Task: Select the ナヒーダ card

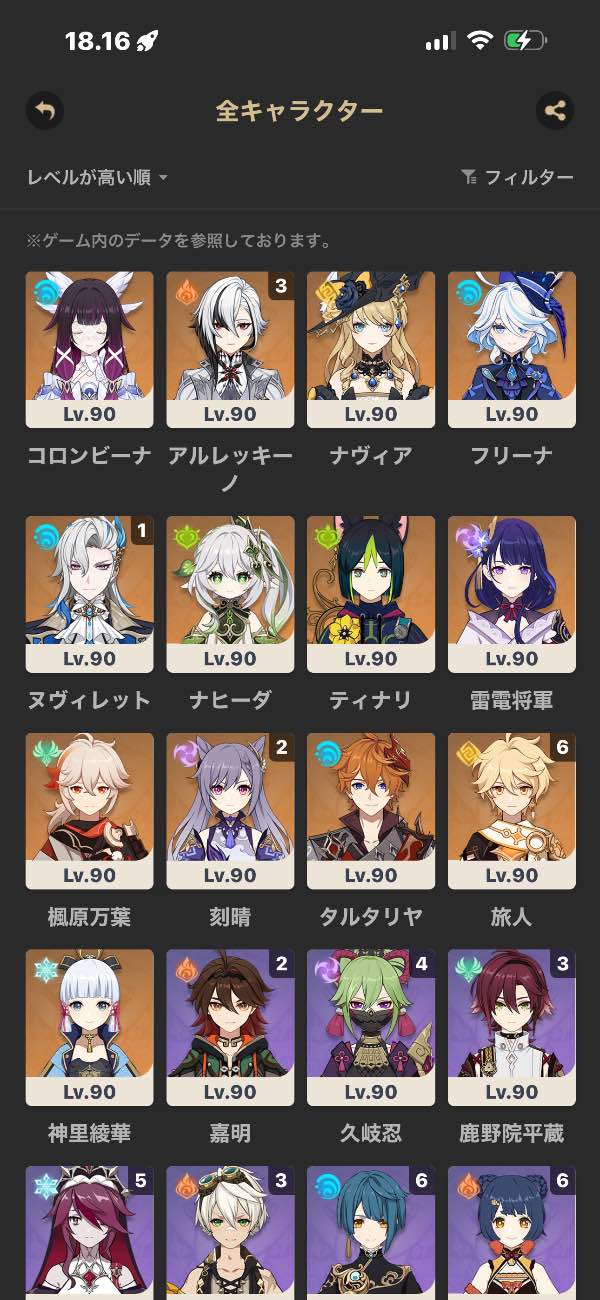Action: tap(230, 593)
